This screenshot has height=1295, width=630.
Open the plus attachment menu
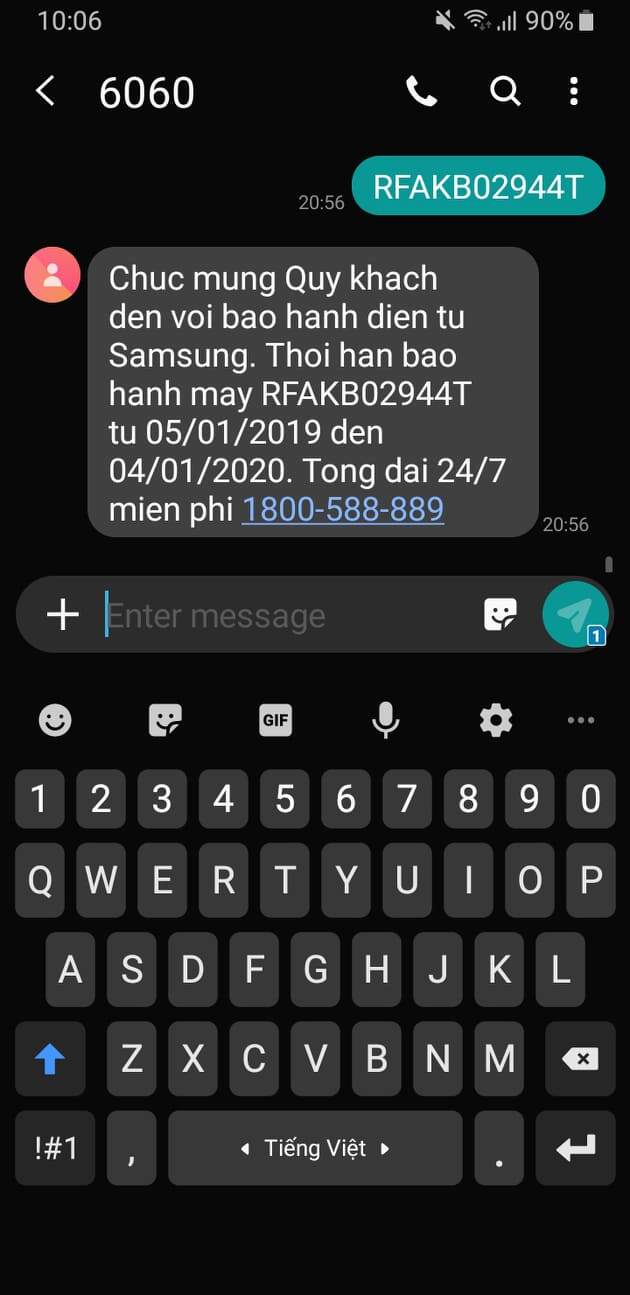coord(63,614)
